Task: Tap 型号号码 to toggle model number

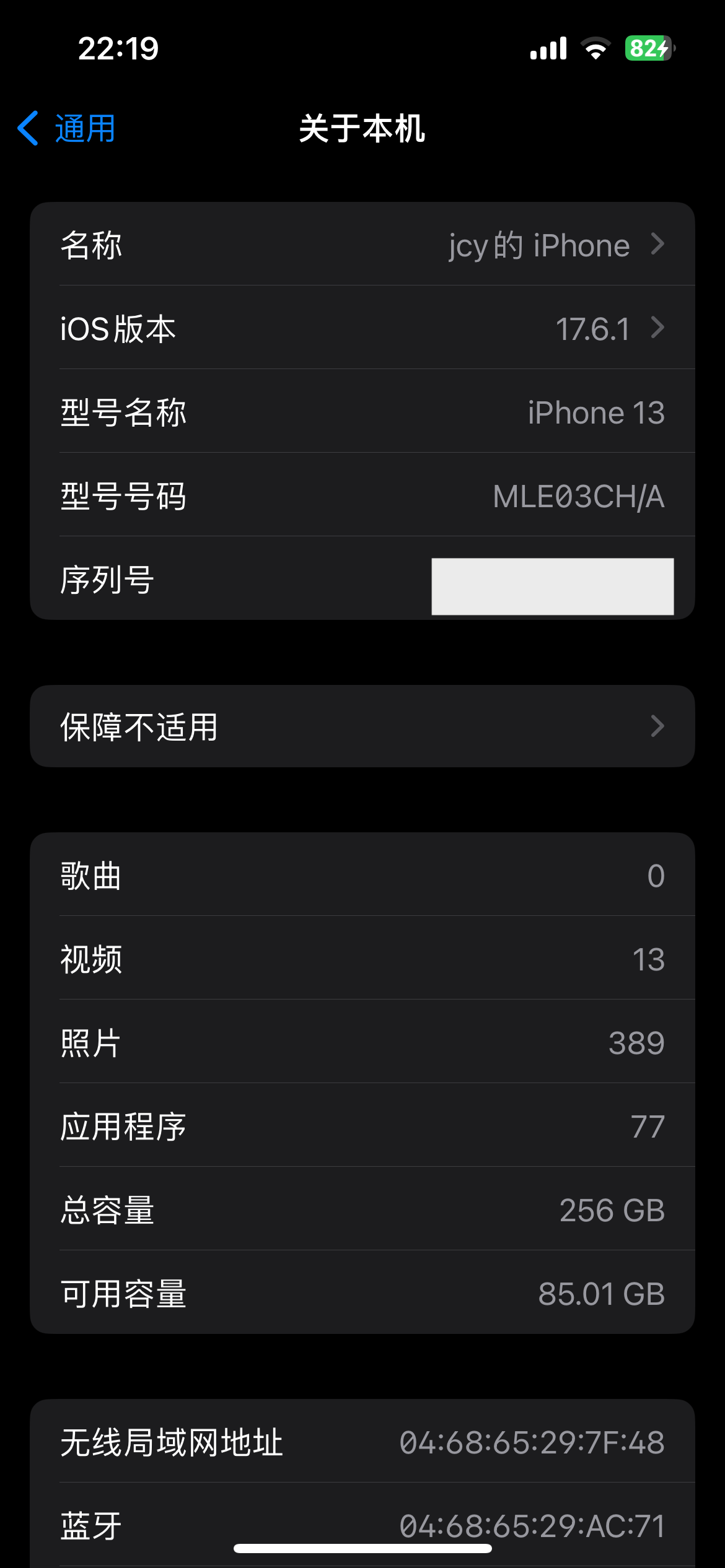Action: pos(362,496)
